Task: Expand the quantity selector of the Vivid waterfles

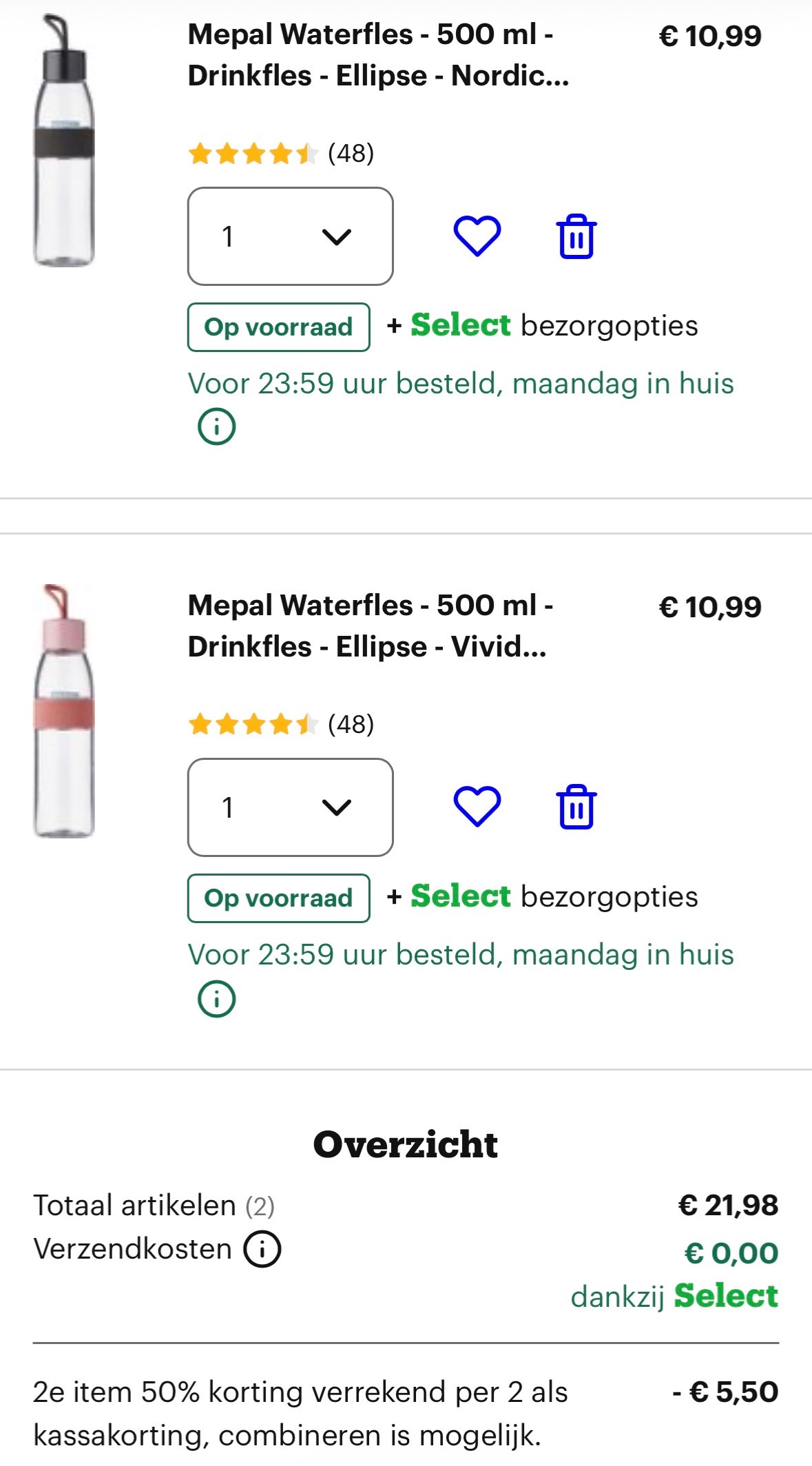Action: (x=289, y=807)
